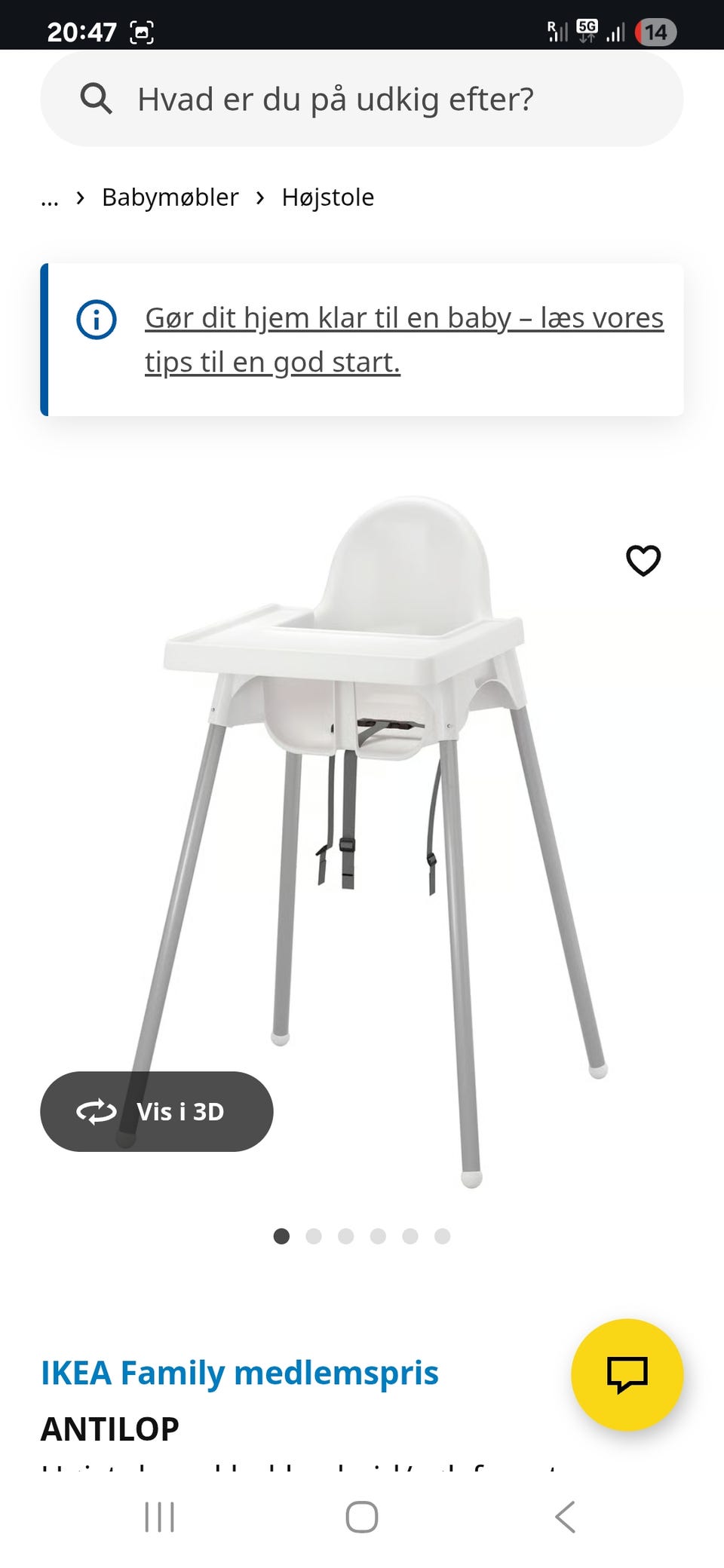Go to the Højstole category breadcrumb
Image resolution: width=724 pixels, height=1568 pixels.
(327, 198)
